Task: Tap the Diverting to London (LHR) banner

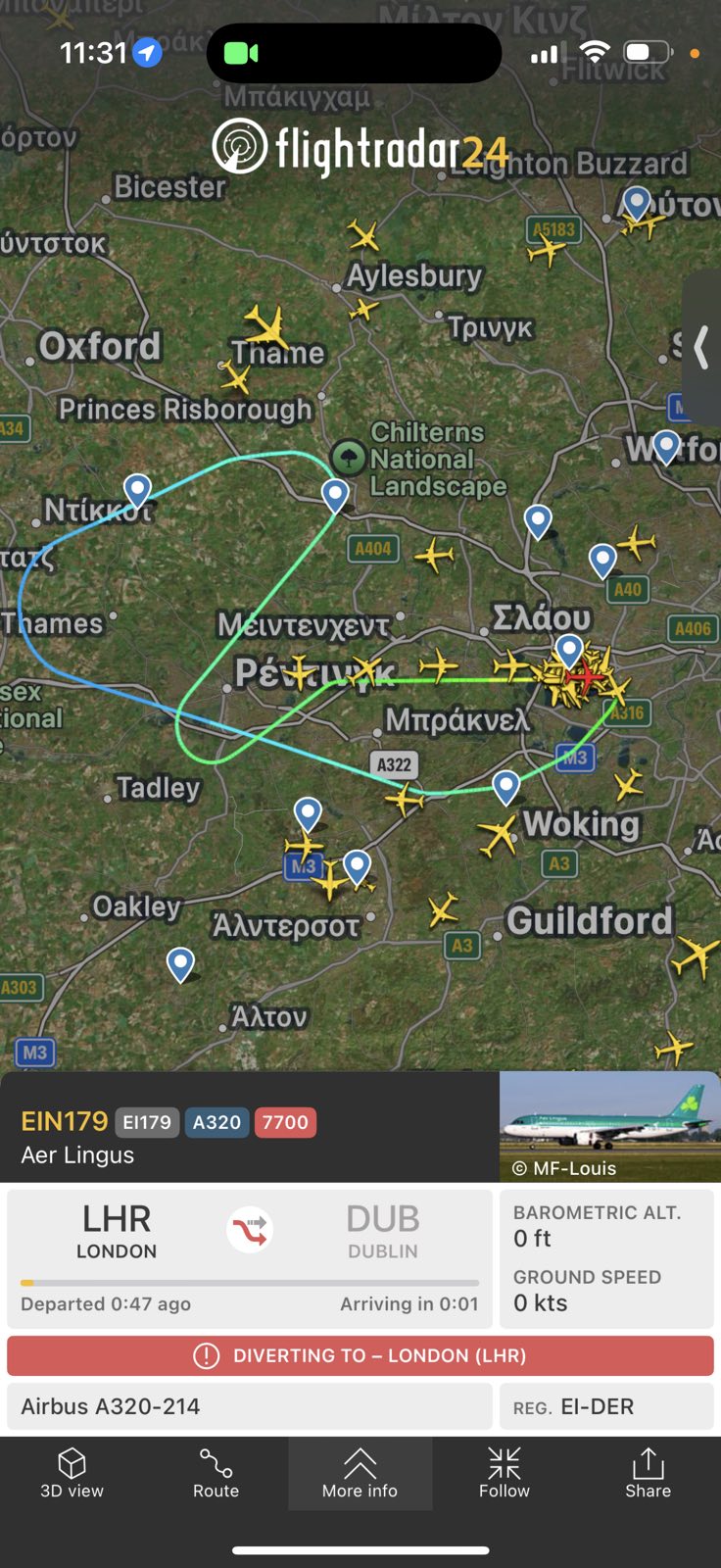Action: point(360,1355)
